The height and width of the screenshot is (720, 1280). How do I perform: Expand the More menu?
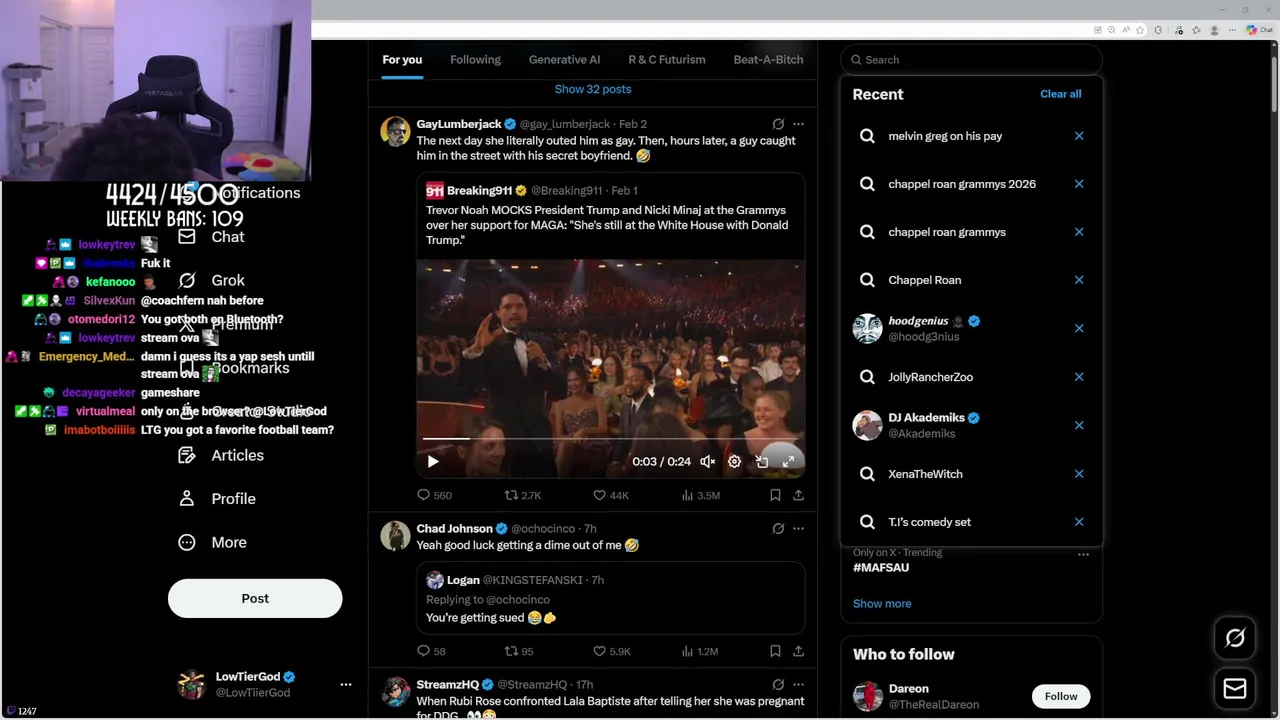(x=228, y=542)
